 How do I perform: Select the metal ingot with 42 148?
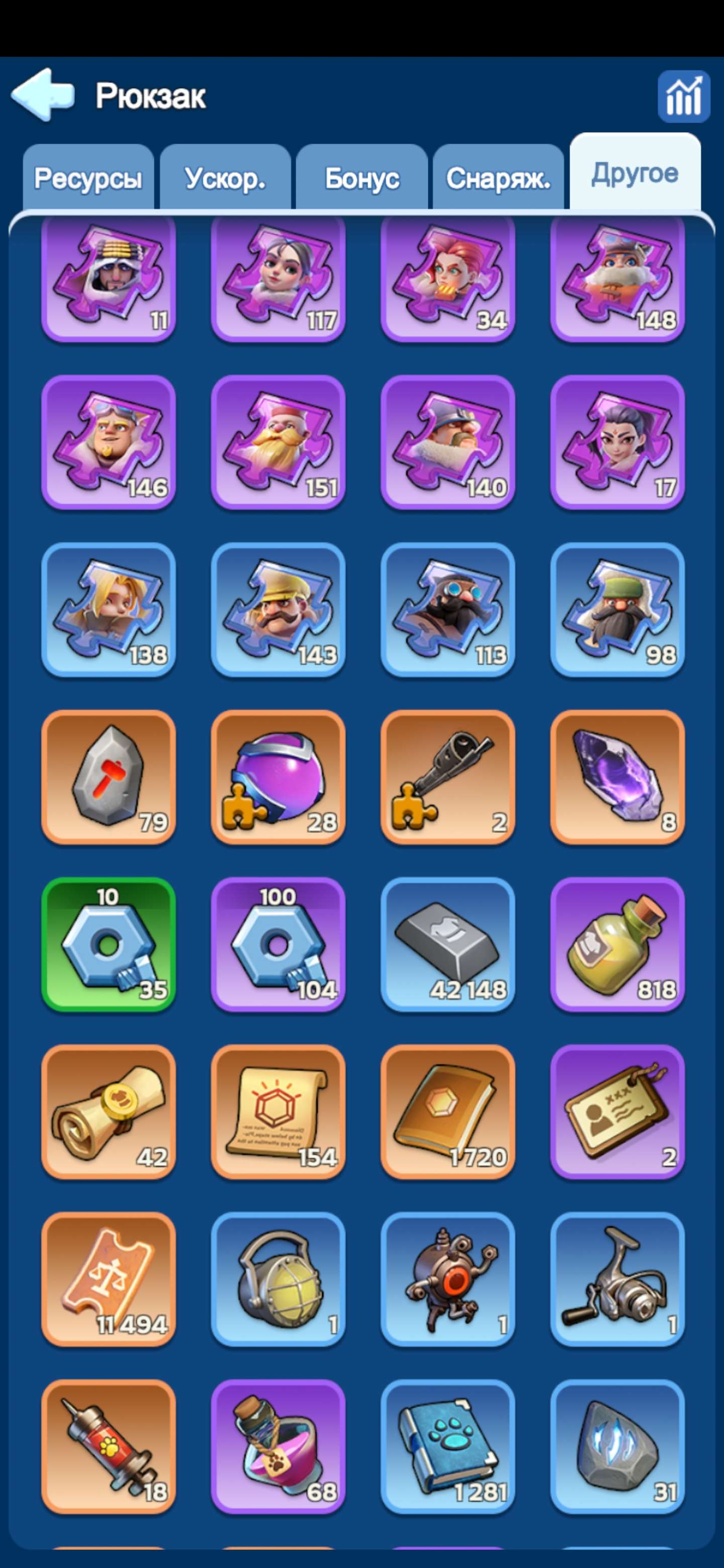point(447,944)
